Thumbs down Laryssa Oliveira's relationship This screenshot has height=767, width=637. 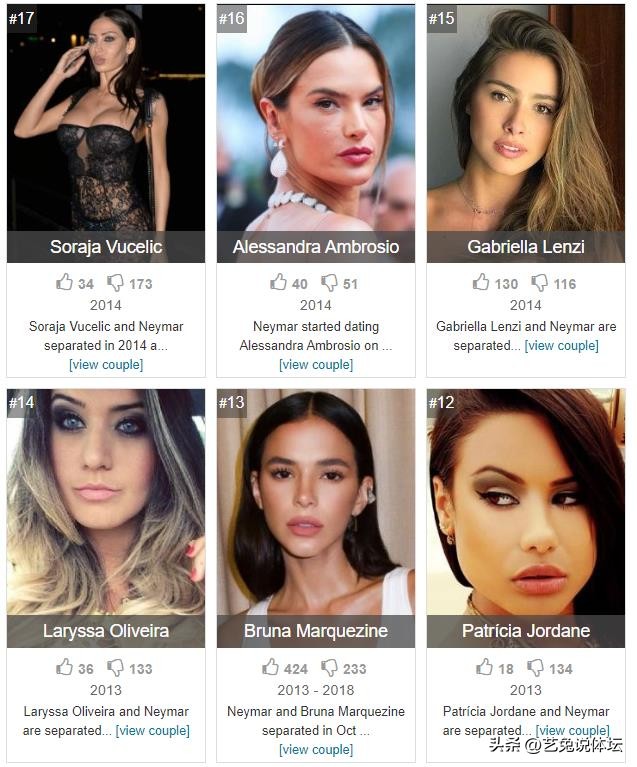tap(116, 668)
